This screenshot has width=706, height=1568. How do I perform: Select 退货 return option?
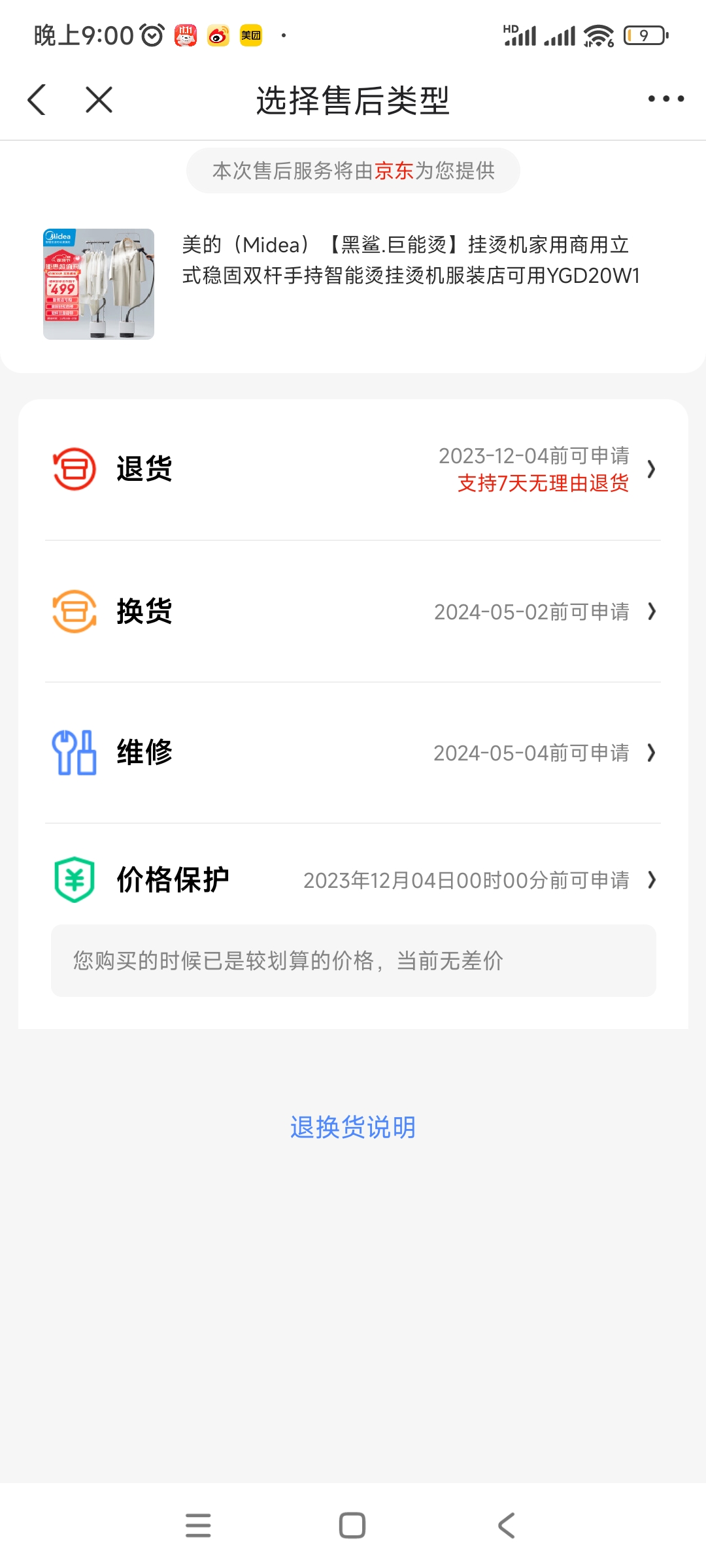(x=353, y=469)
